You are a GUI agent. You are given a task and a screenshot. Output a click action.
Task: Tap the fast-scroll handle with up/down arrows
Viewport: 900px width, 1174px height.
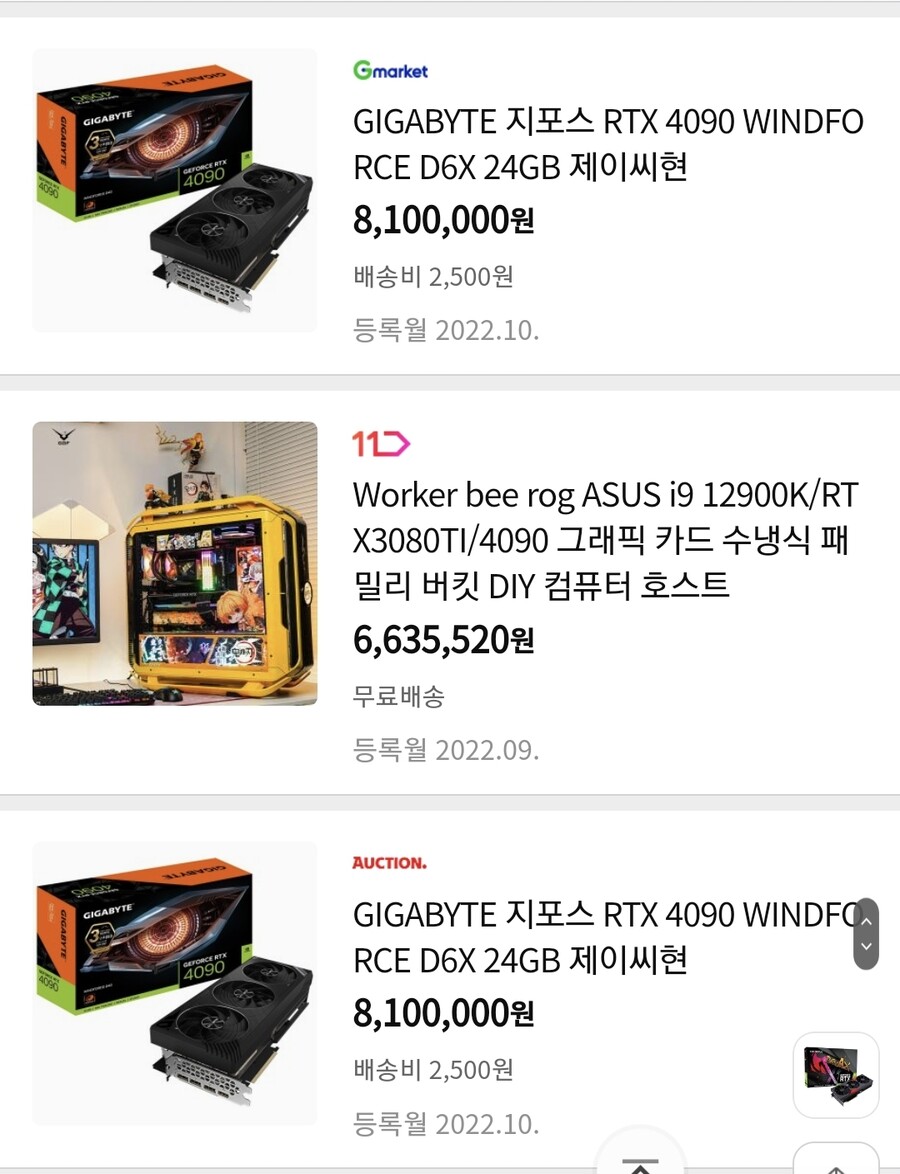tap(866, 933)
